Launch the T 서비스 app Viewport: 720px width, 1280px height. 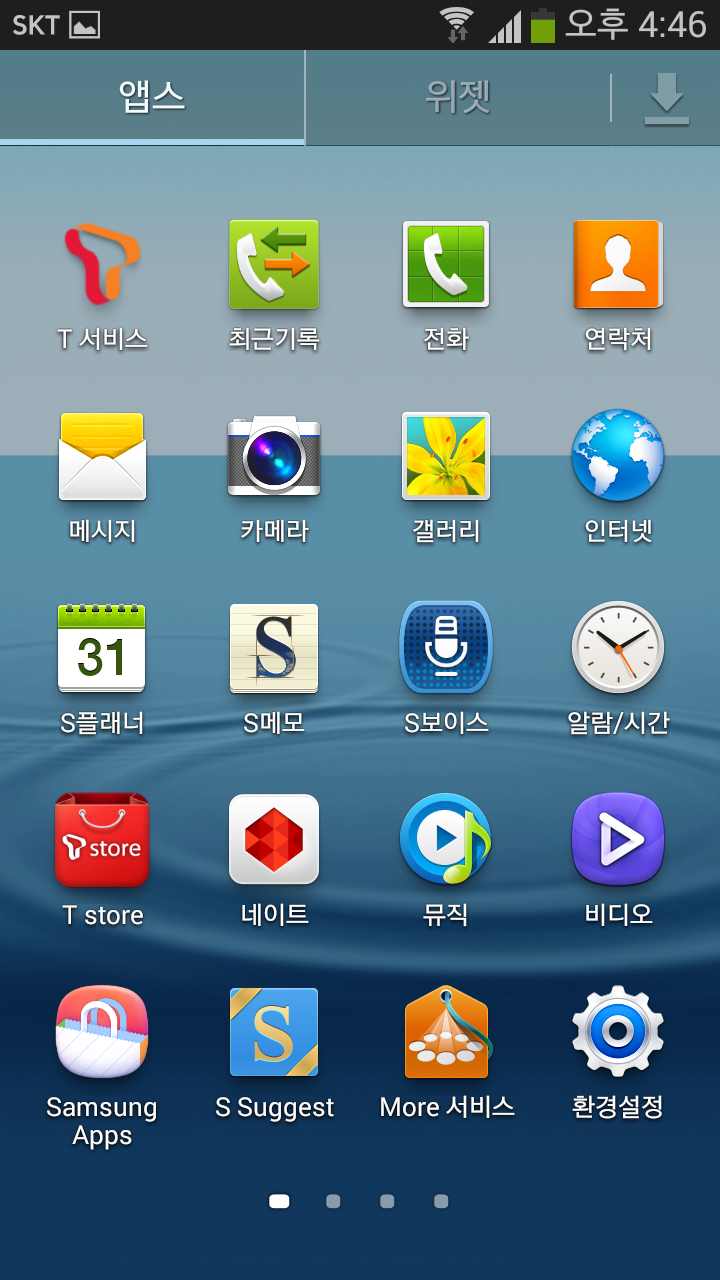[102, 265]
